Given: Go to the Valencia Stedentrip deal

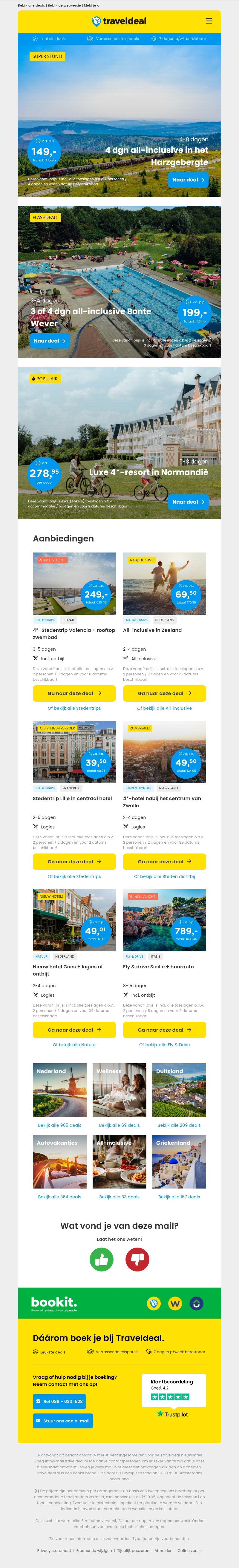Looking at the screenshot, I should (74, 693).
